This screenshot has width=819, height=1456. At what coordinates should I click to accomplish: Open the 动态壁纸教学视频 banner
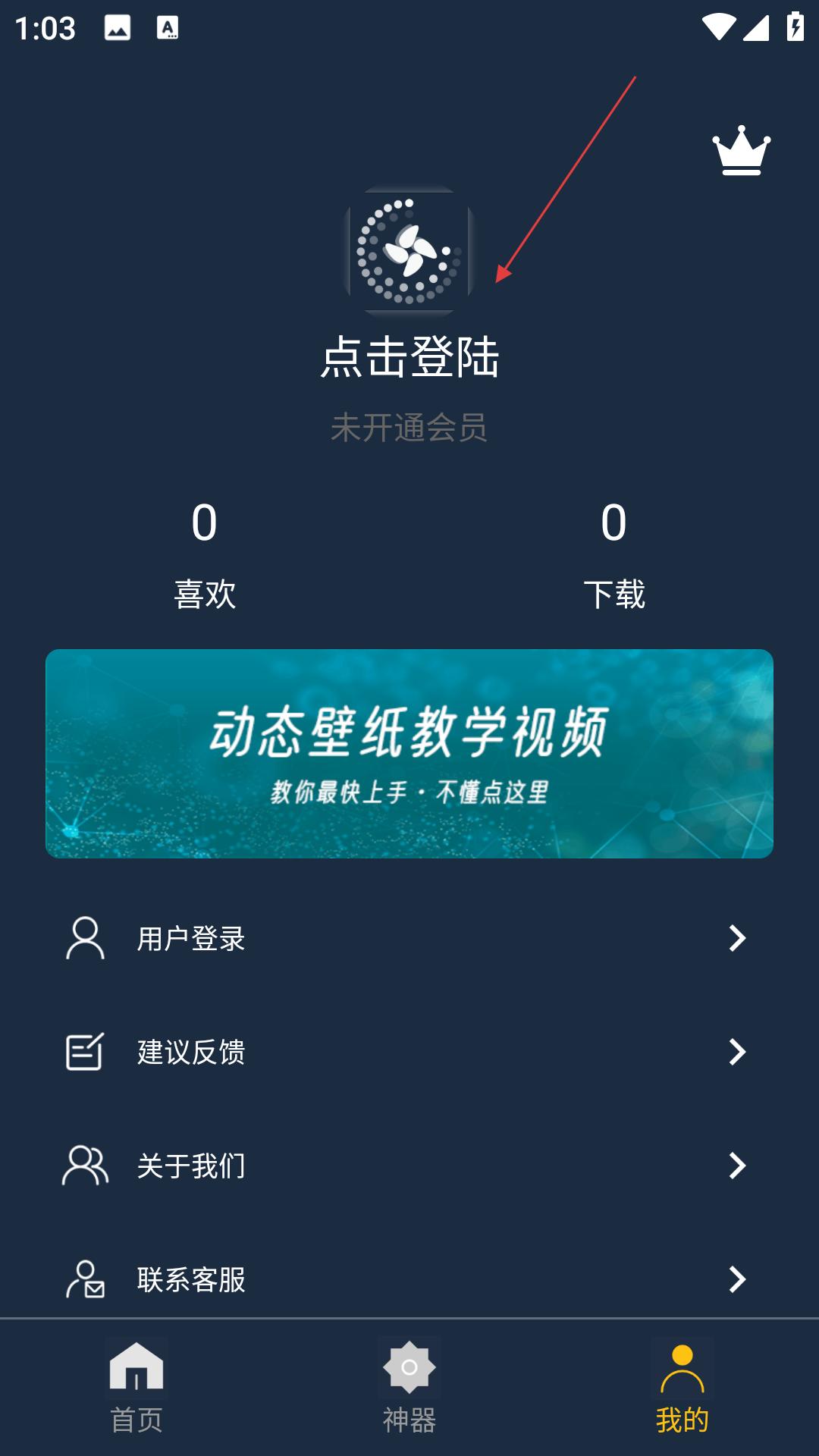click(409, 754)
